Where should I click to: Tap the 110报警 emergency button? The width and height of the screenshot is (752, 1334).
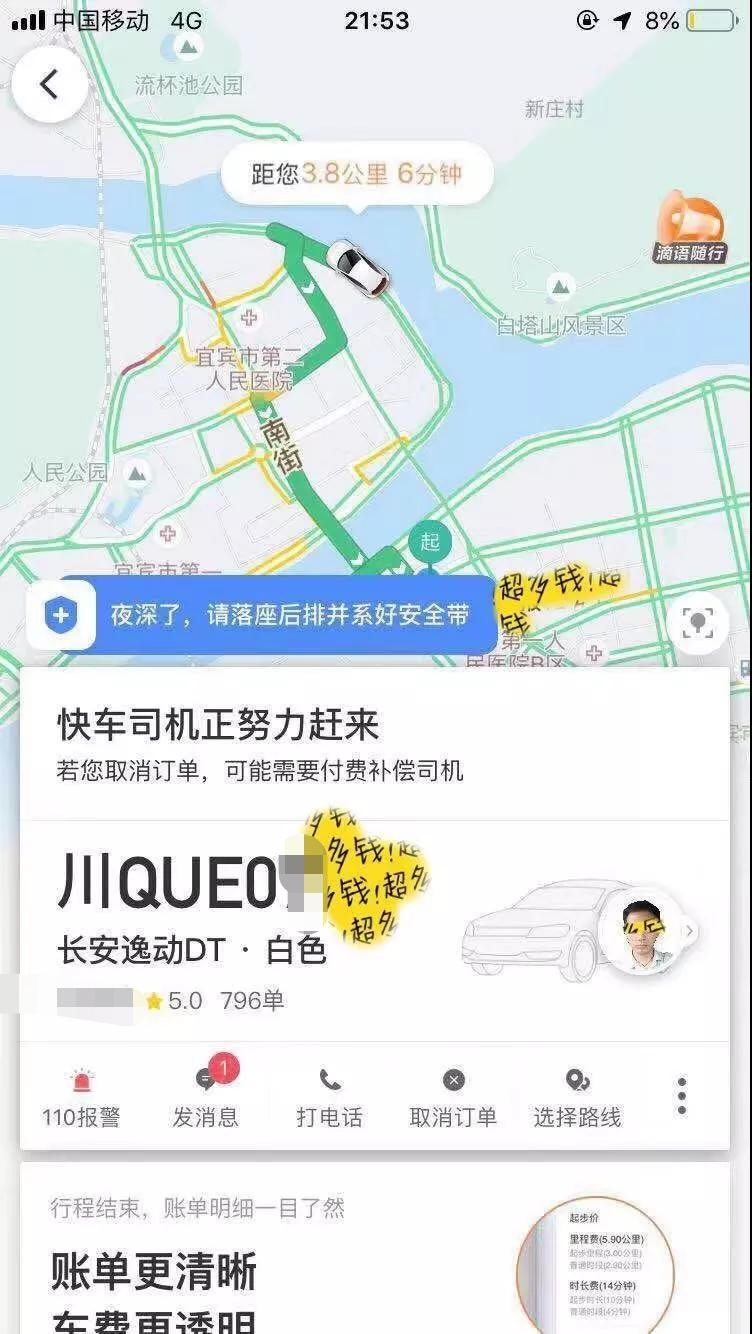pos(81,1098)
